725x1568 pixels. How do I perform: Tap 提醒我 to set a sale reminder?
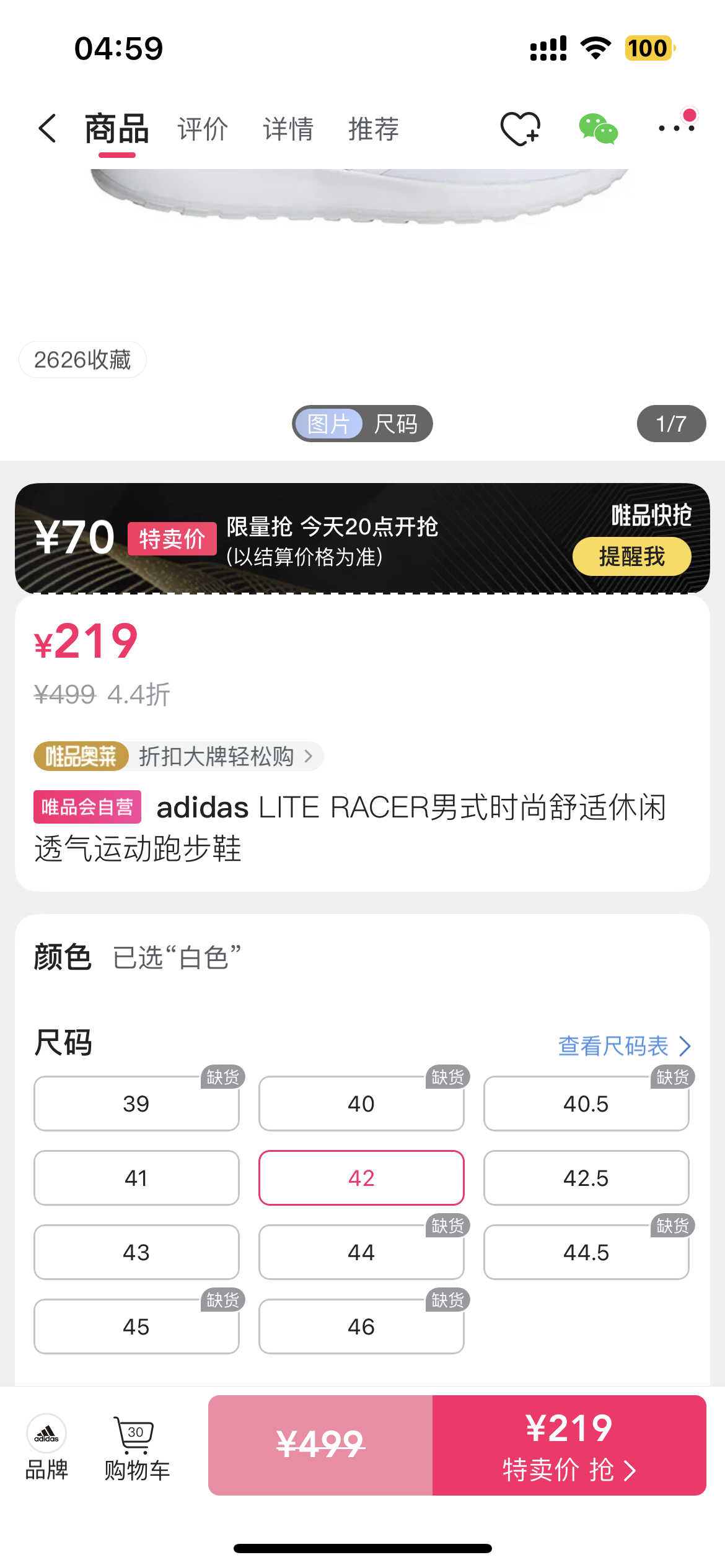[x=631, y=556]
